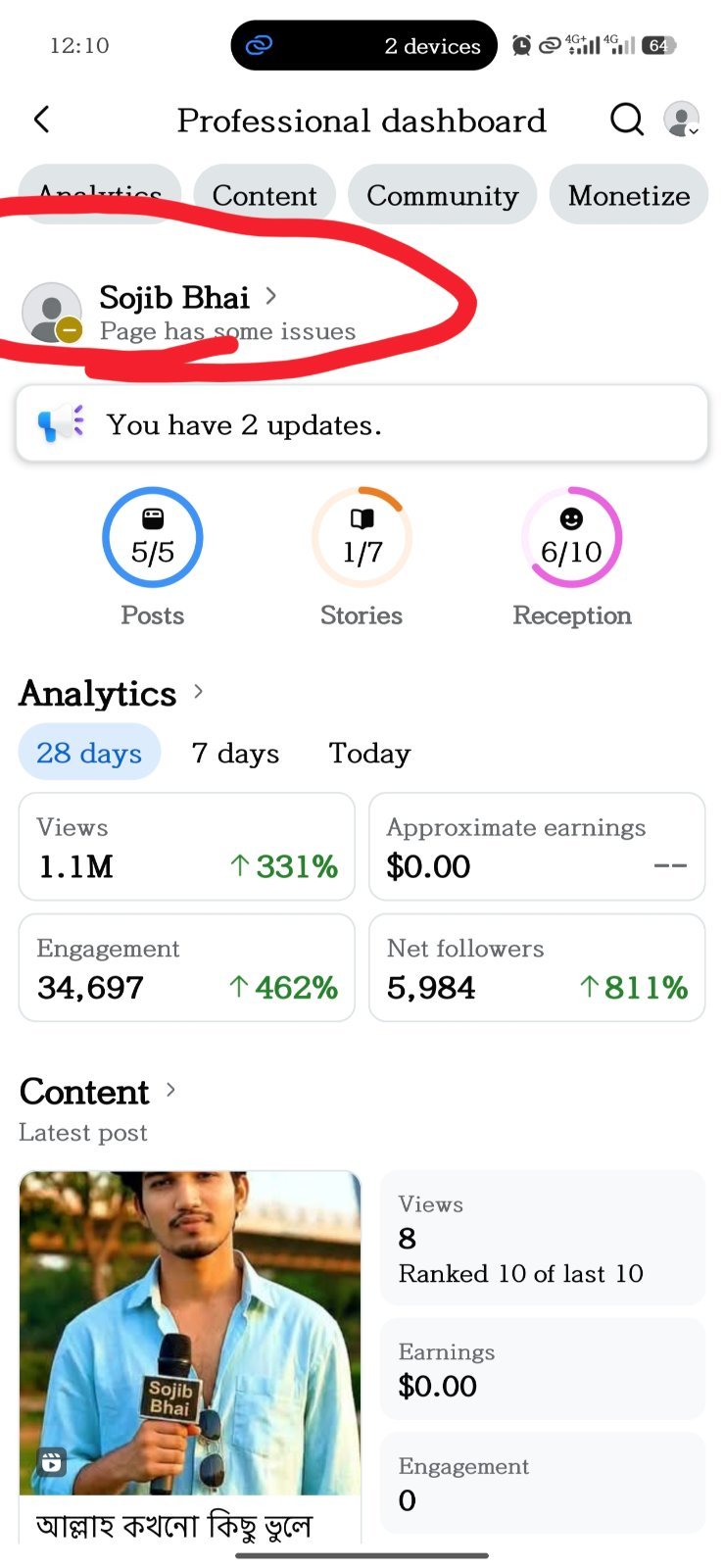Open the Monetize chip
Viewport: 724px width, 1568px height.
point(629,195)
